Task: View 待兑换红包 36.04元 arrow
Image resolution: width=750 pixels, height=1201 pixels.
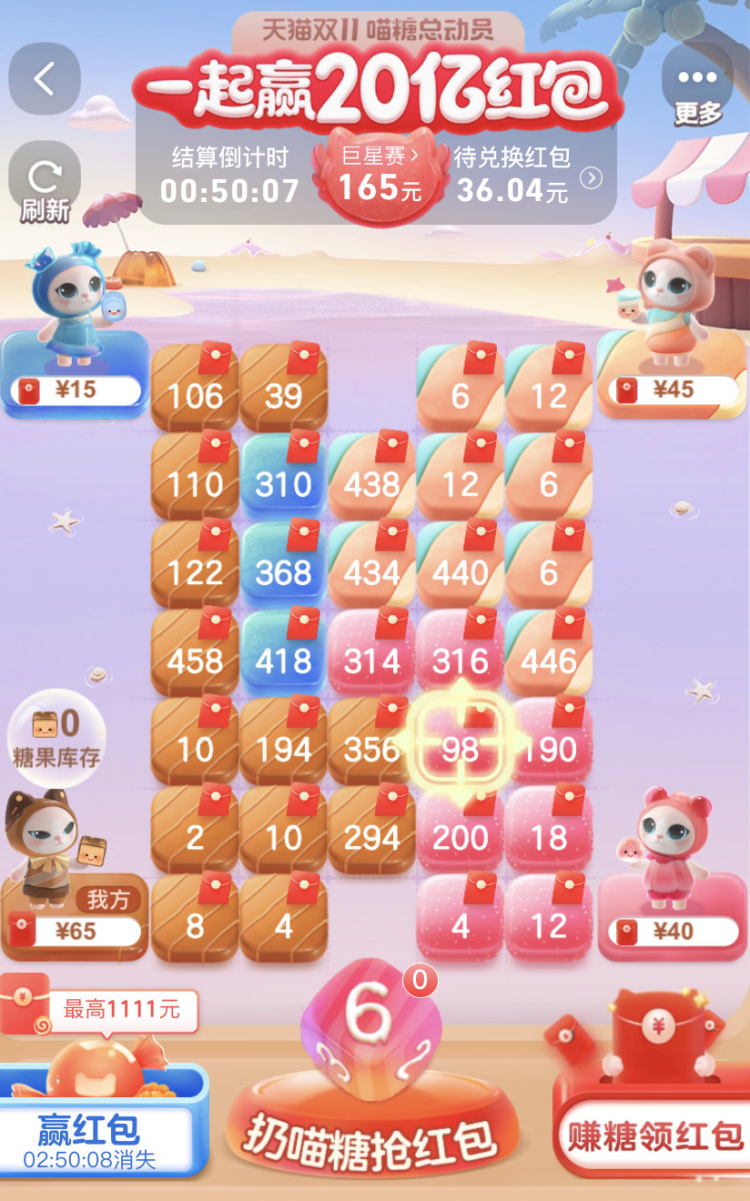Action: click(592, 178)
